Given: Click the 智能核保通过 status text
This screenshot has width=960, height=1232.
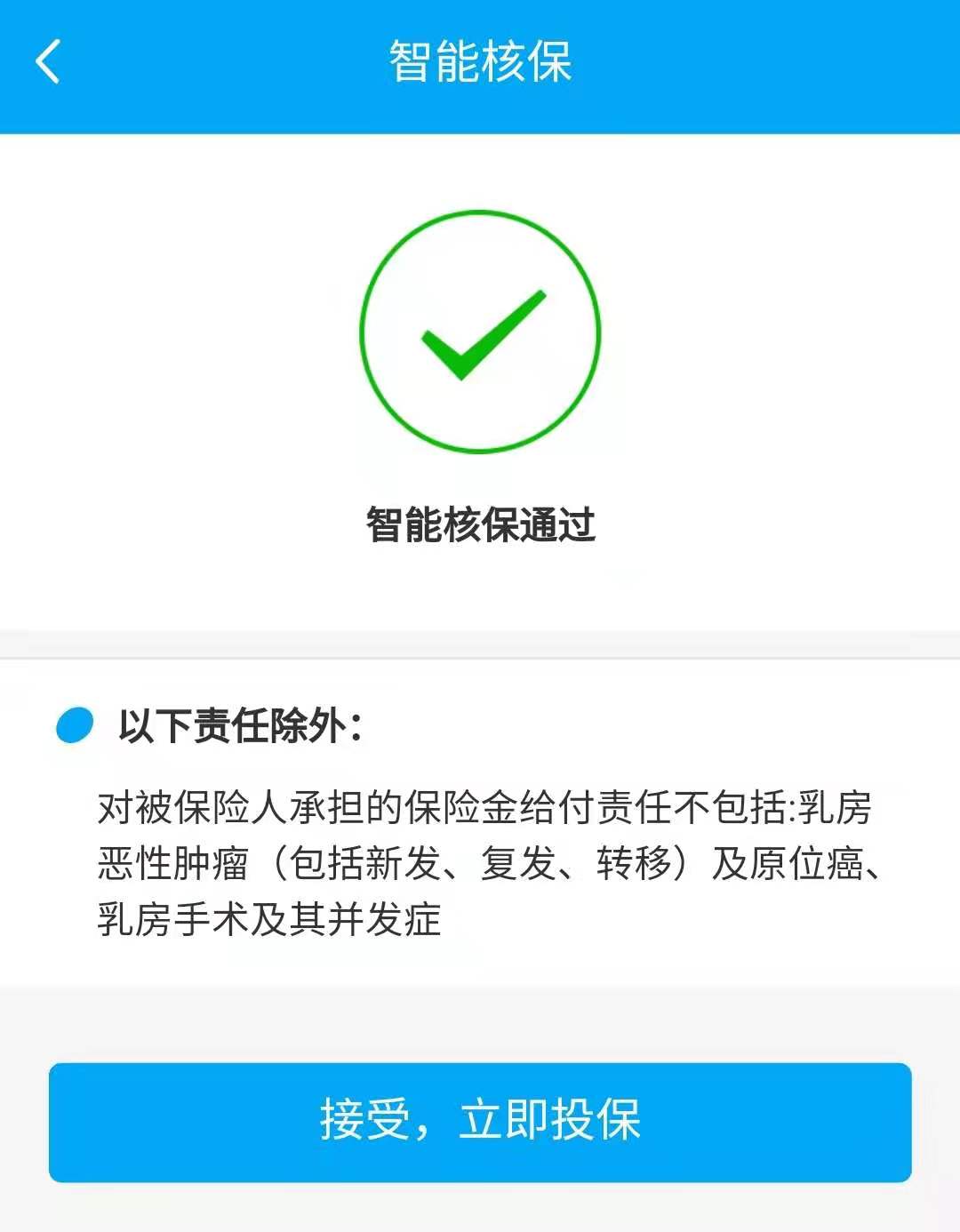Looking at the screenshot, I should pos(480,524).
